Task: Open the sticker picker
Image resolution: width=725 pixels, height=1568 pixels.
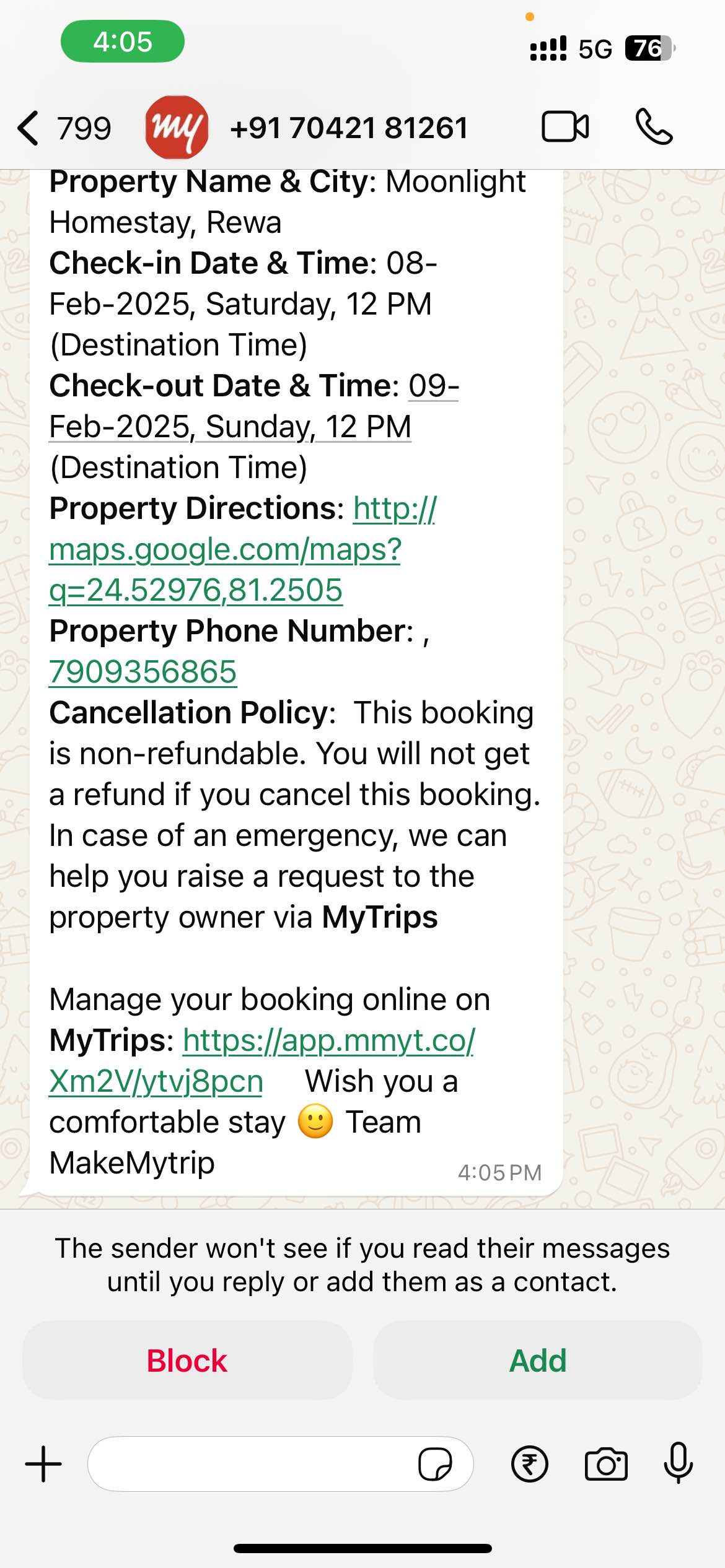Action: pyautogui.click(x=435, y=1465)
